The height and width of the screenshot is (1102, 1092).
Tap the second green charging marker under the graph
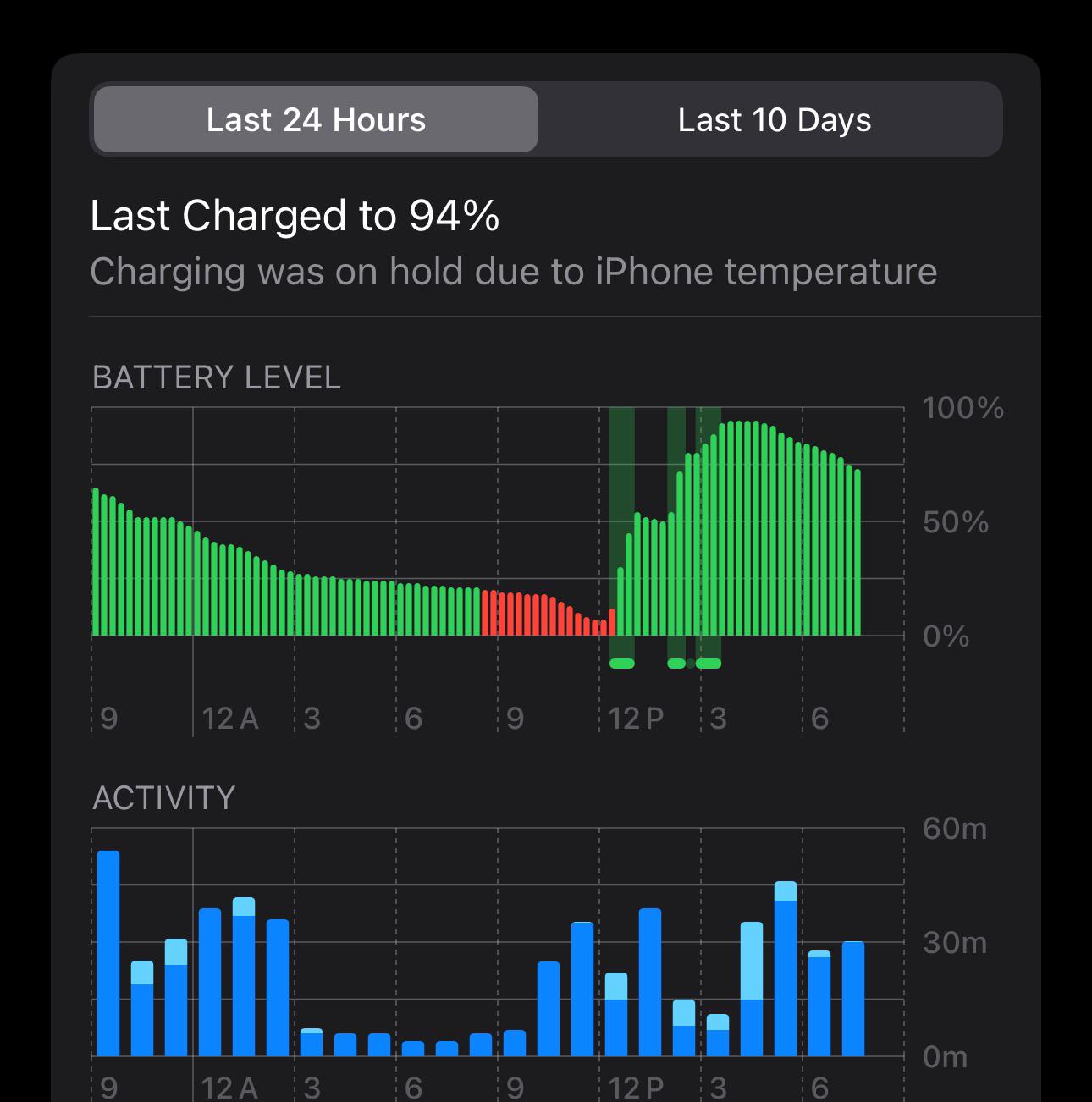(x=675, y=664)
